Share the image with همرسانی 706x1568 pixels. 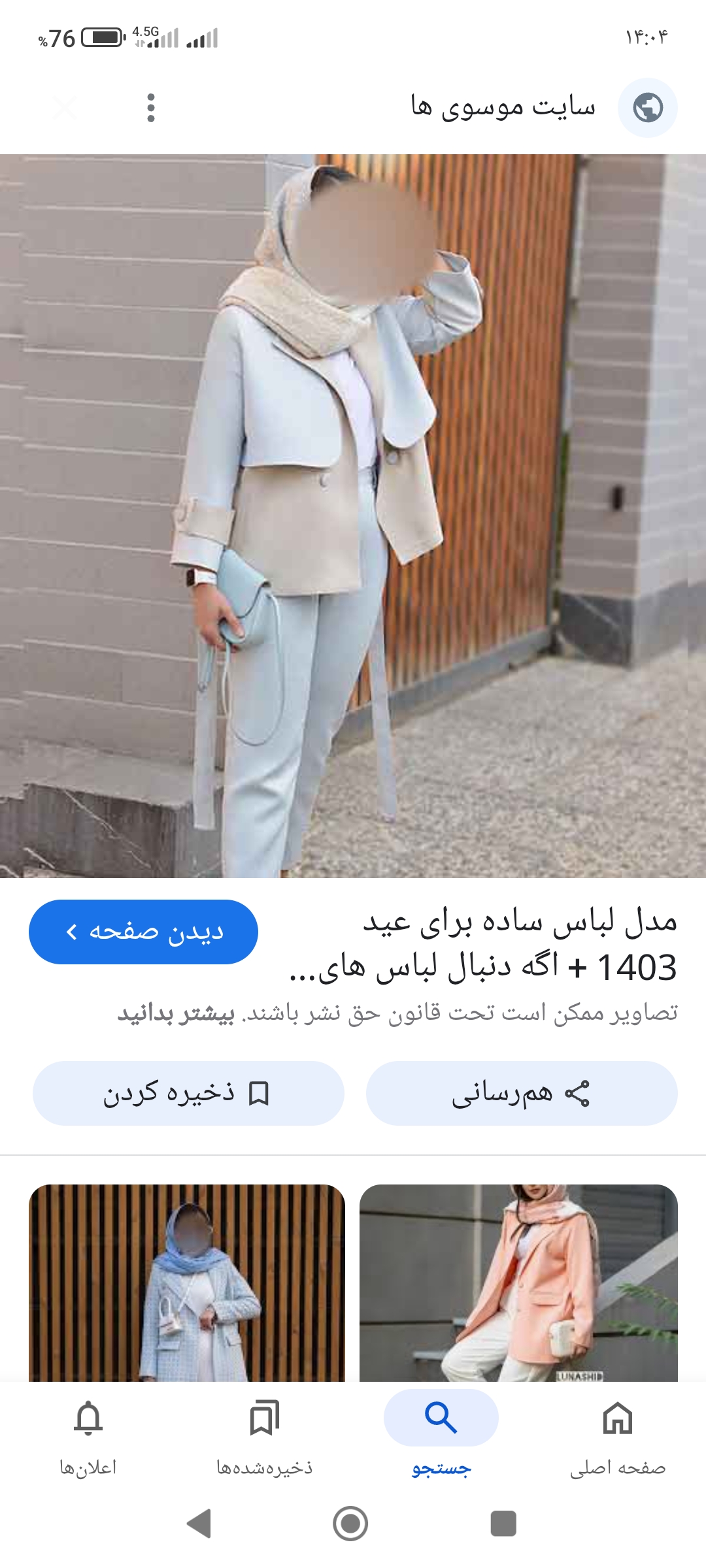(521, 1093)
